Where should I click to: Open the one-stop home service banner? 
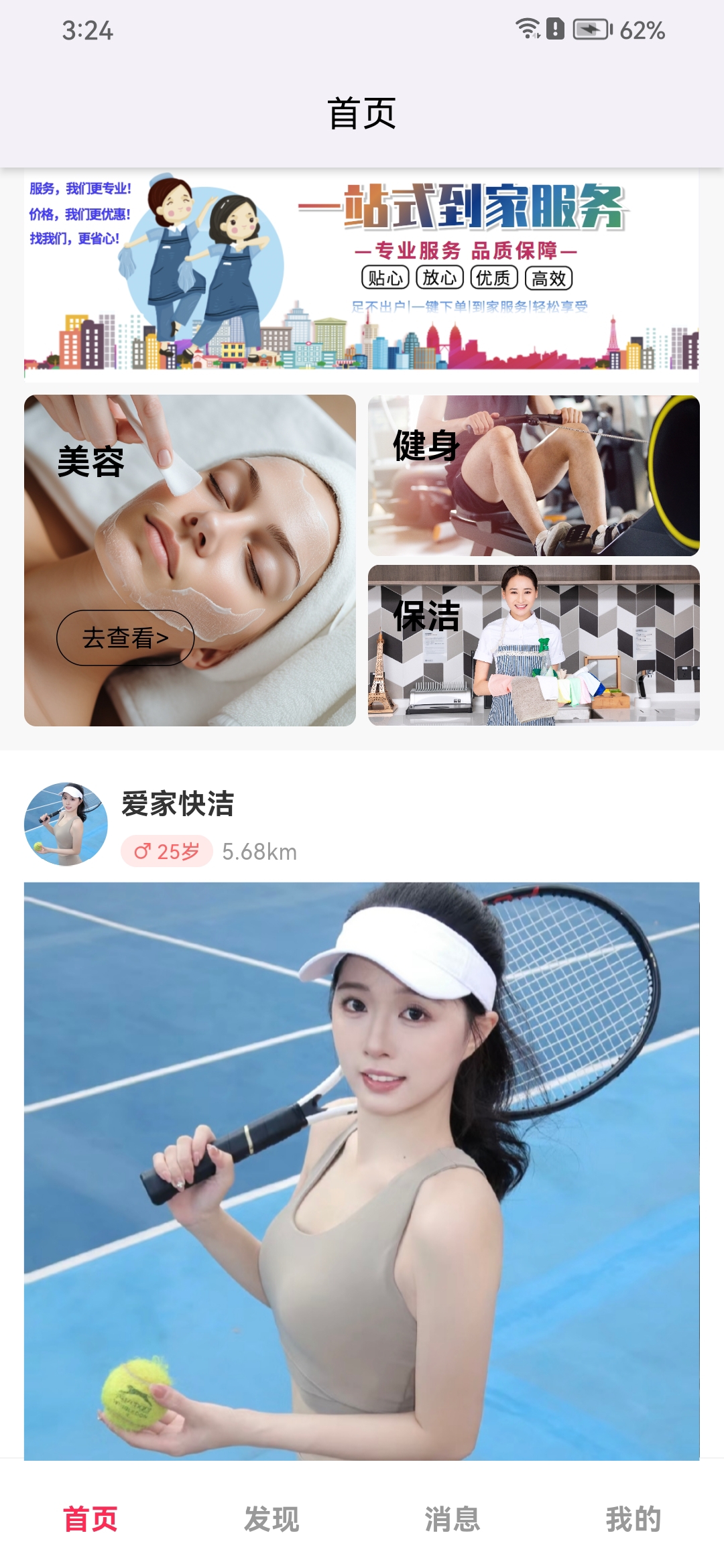click(361, 275)
